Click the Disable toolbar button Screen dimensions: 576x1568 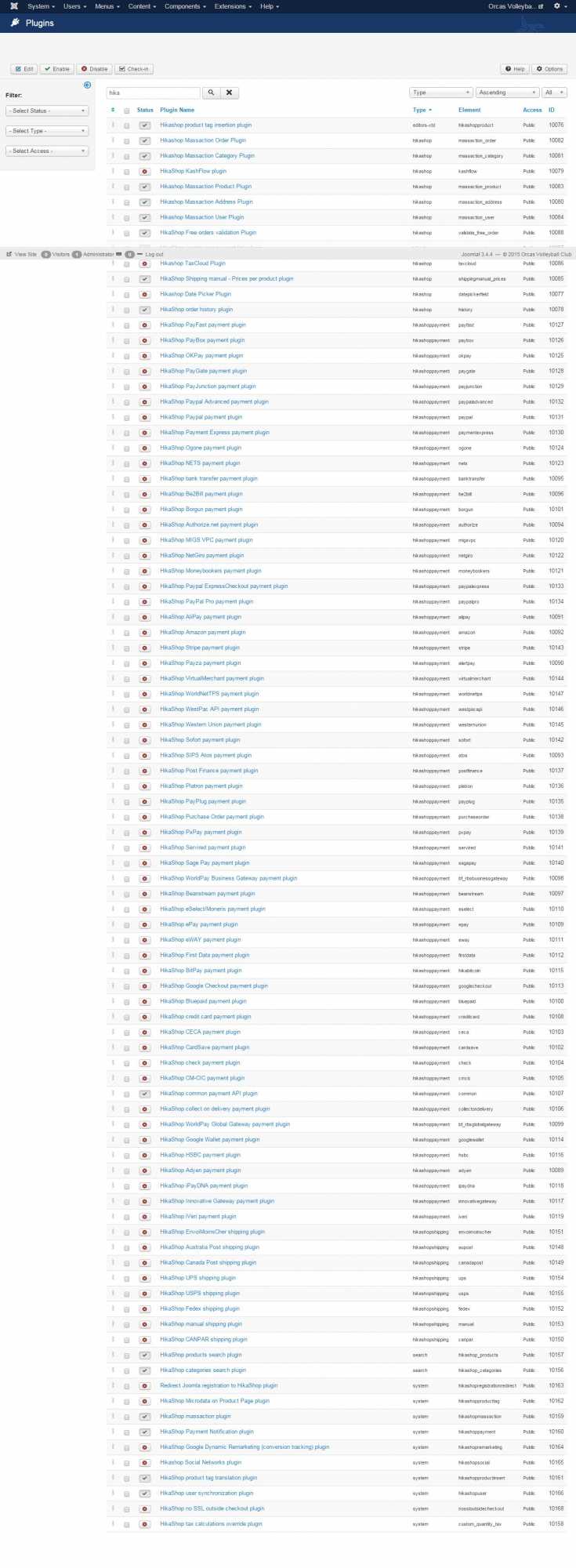(x=95, y=69)
